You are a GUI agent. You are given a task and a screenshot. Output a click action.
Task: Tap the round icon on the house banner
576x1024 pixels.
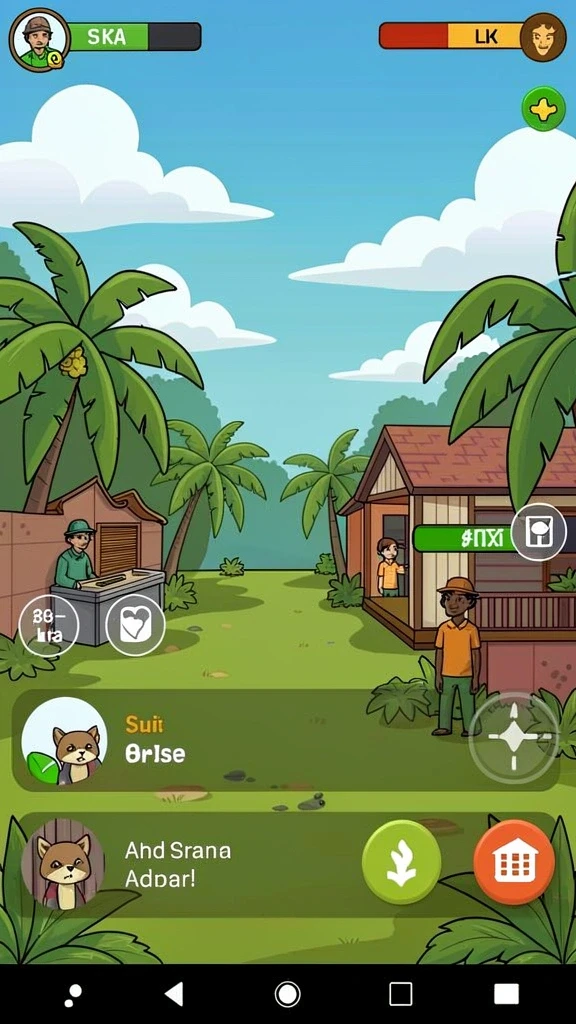[x=538, y=532]
